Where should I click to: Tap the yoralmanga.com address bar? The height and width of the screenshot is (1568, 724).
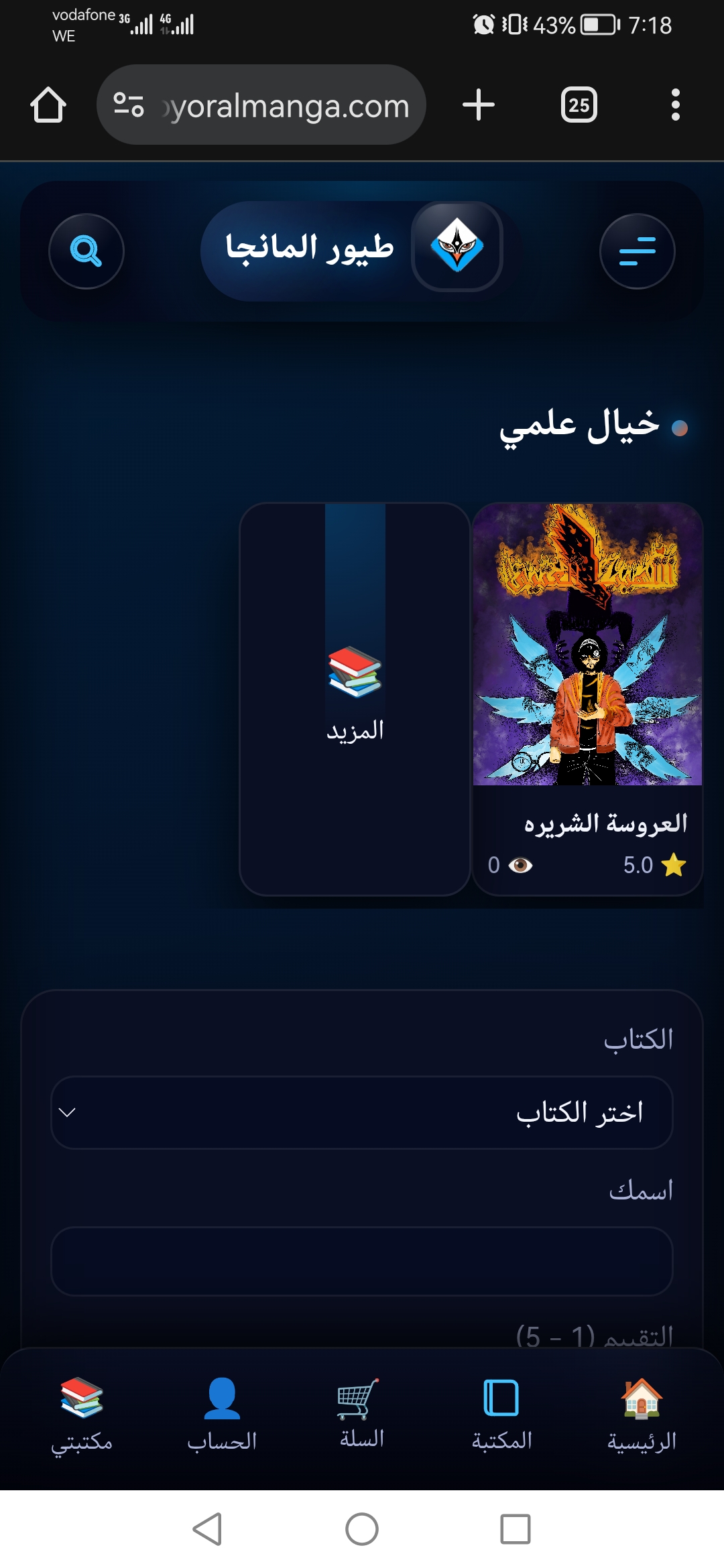pyautogui.click(x=282, y=105)
